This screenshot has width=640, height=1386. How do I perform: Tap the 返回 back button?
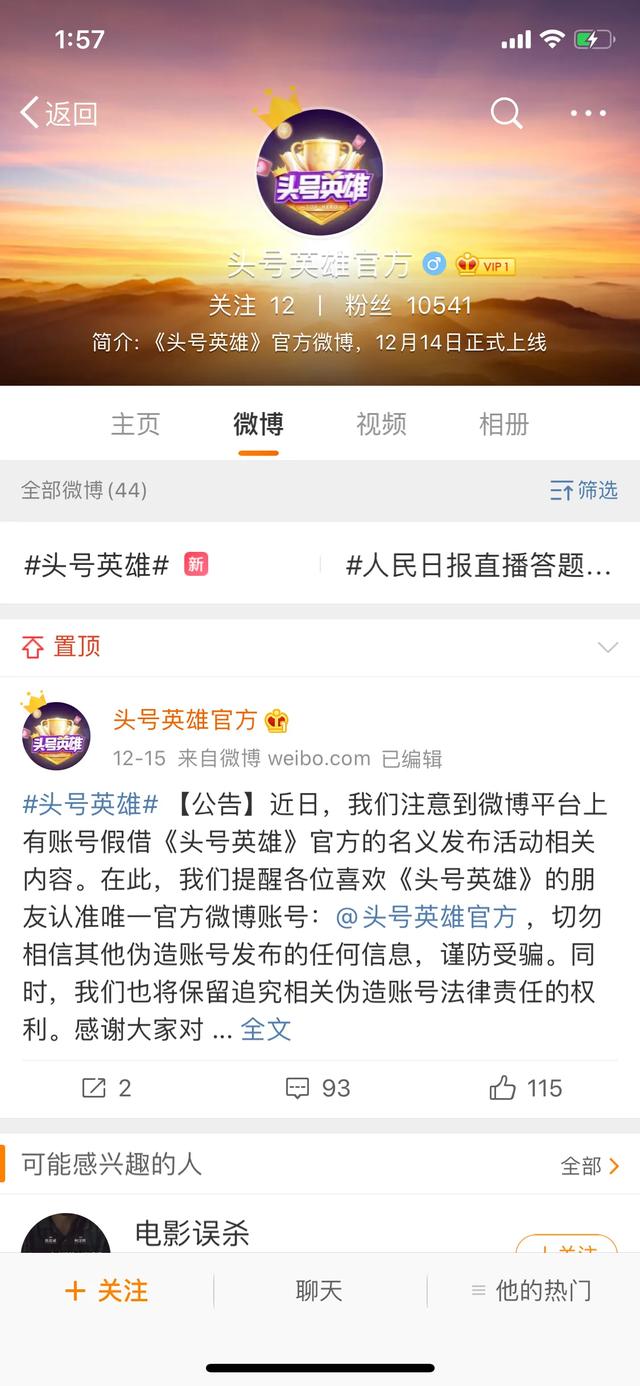pos(58,113)
